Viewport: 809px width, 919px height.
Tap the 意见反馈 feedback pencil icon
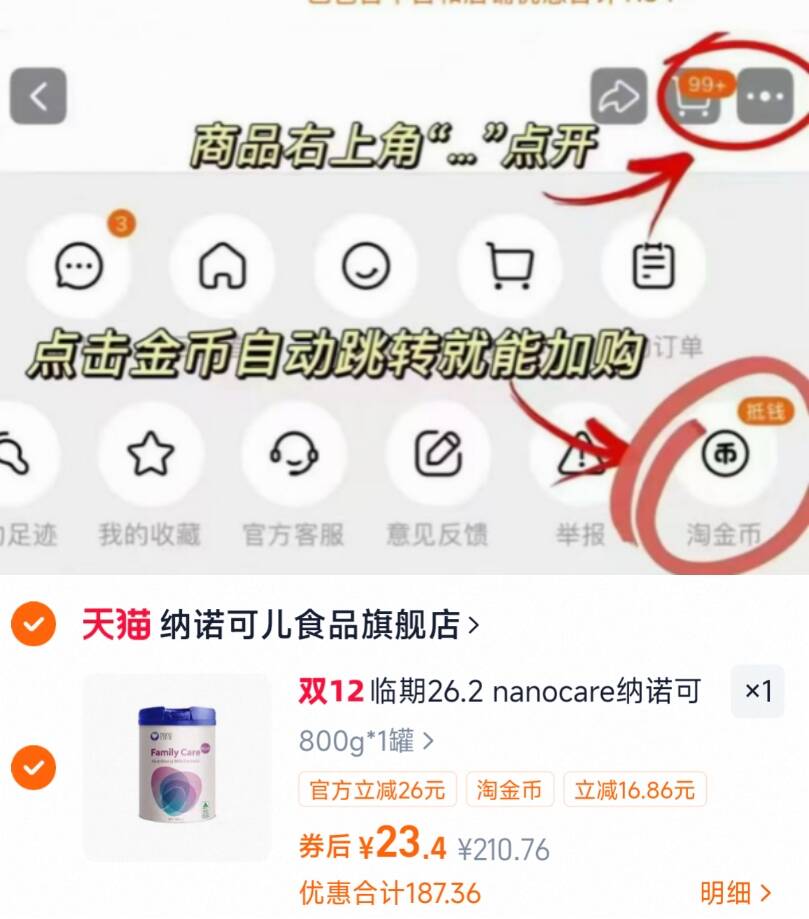point(438,453)
